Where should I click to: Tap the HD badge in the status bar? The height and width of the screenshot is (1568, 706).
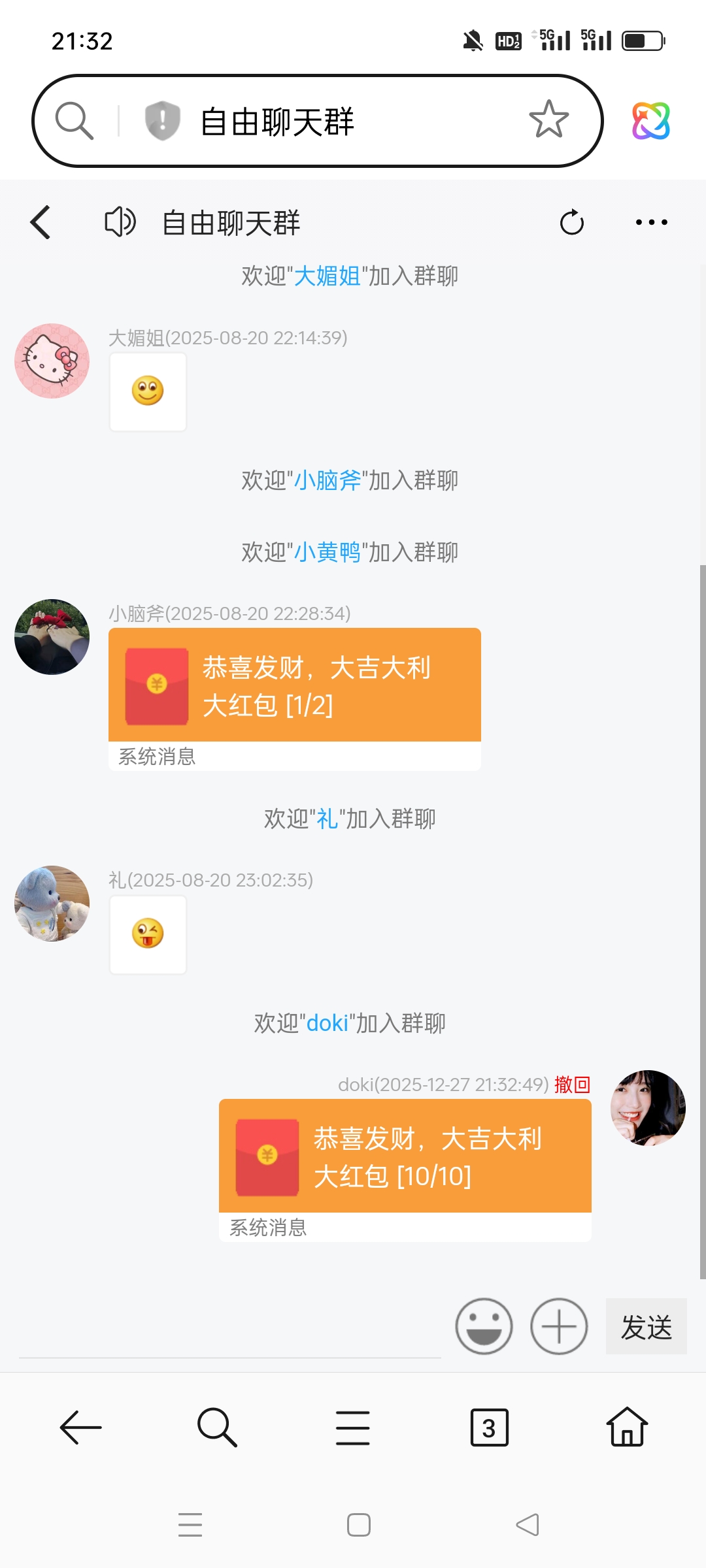click(507, 41)
